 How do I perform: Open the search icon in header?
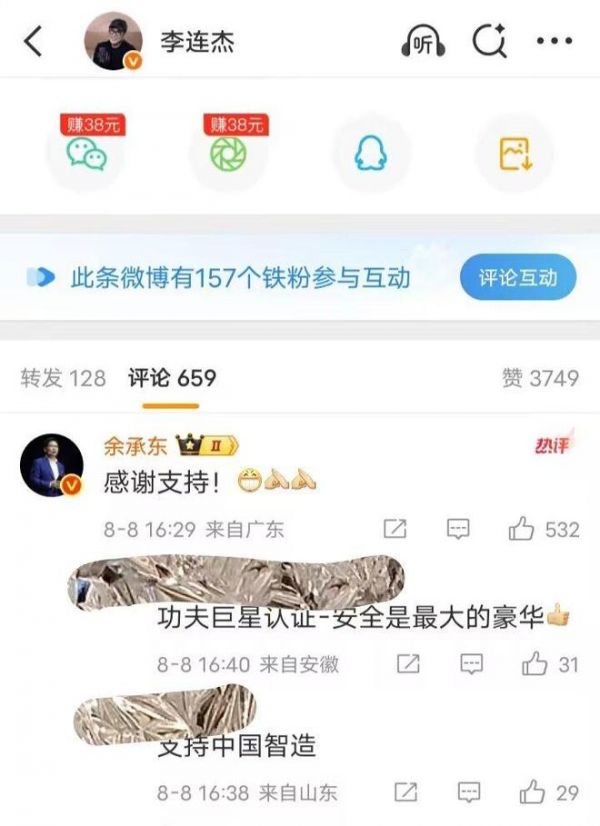point(490,42)
